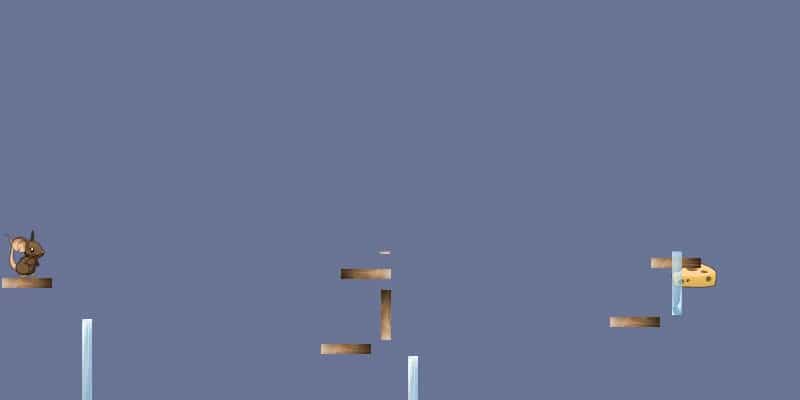Tap the vertical wooden plank in the center
800x400 pixels.
[386, 315]
